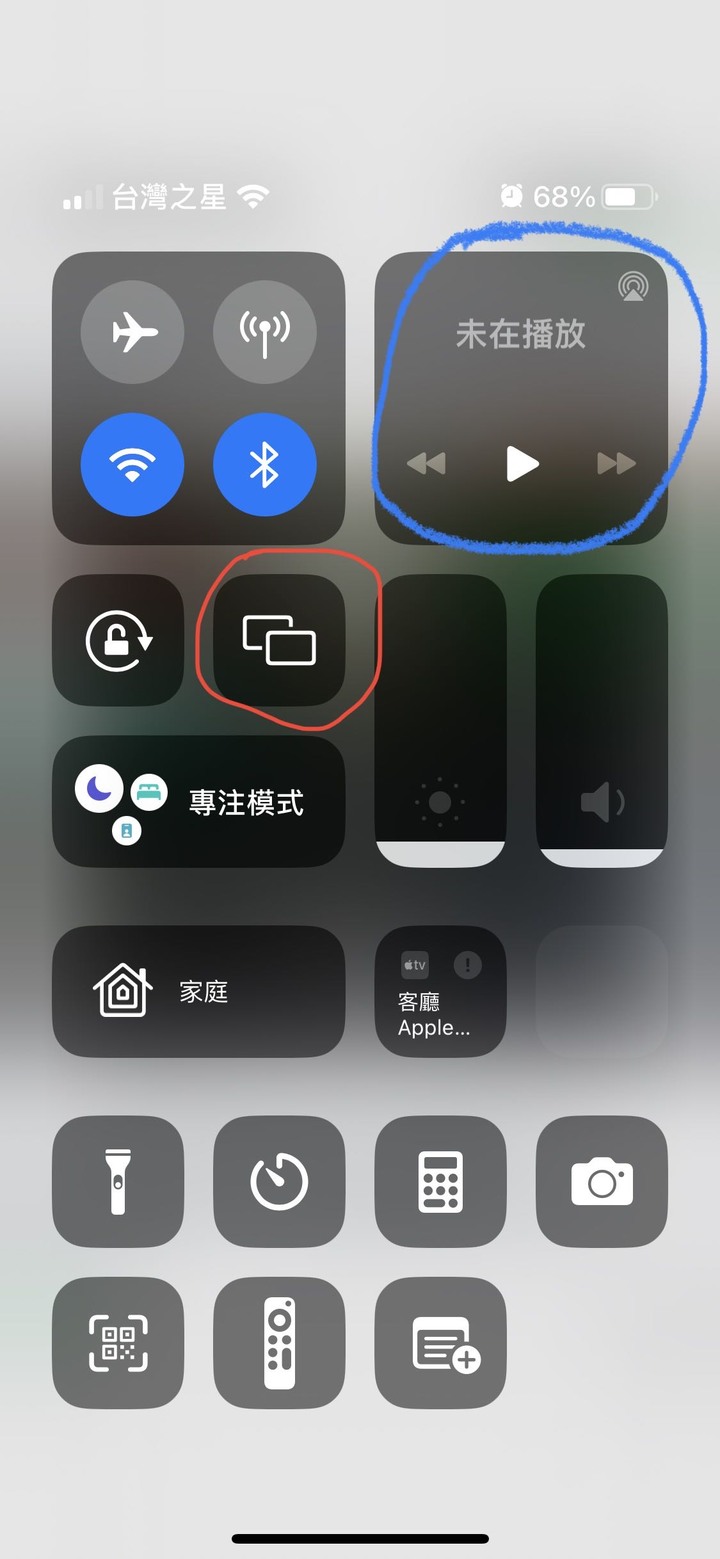Open the AirPlay audio output picker
The image size is (720, 1559).
click(x=632, y=287)
